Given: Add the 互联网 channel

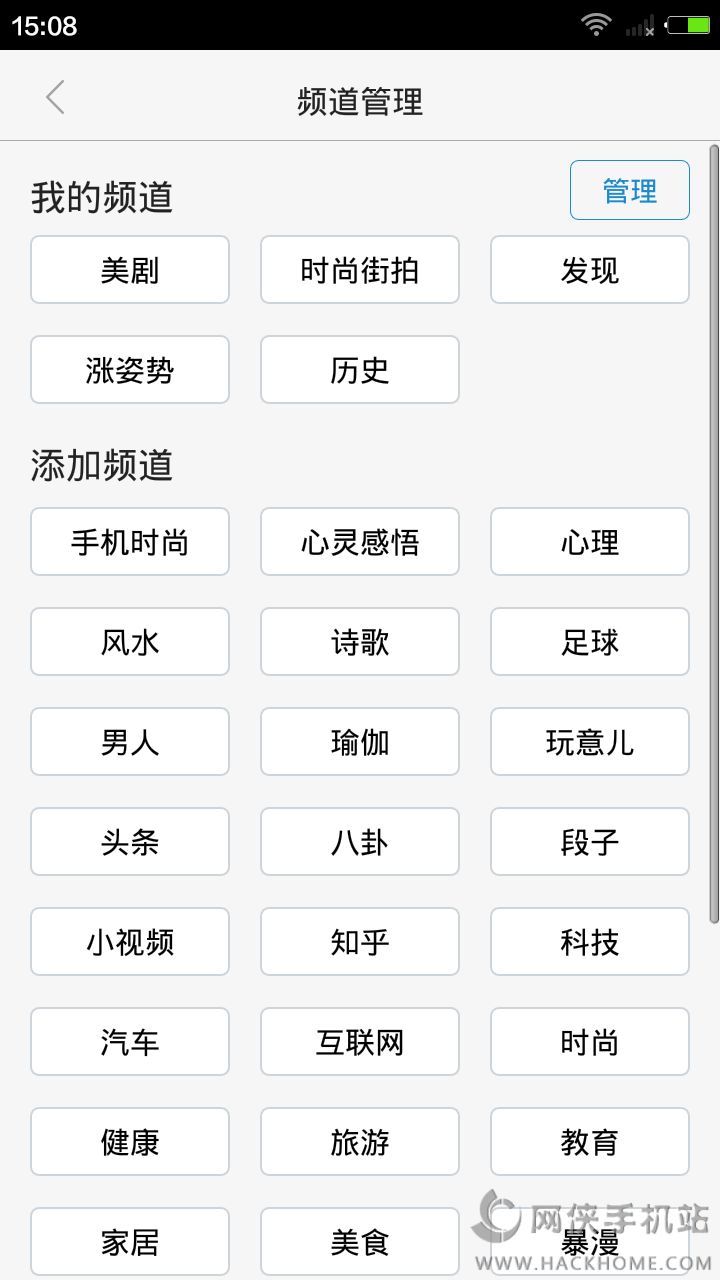Looking at the screenshot, I should click(x=360, y=1042).
